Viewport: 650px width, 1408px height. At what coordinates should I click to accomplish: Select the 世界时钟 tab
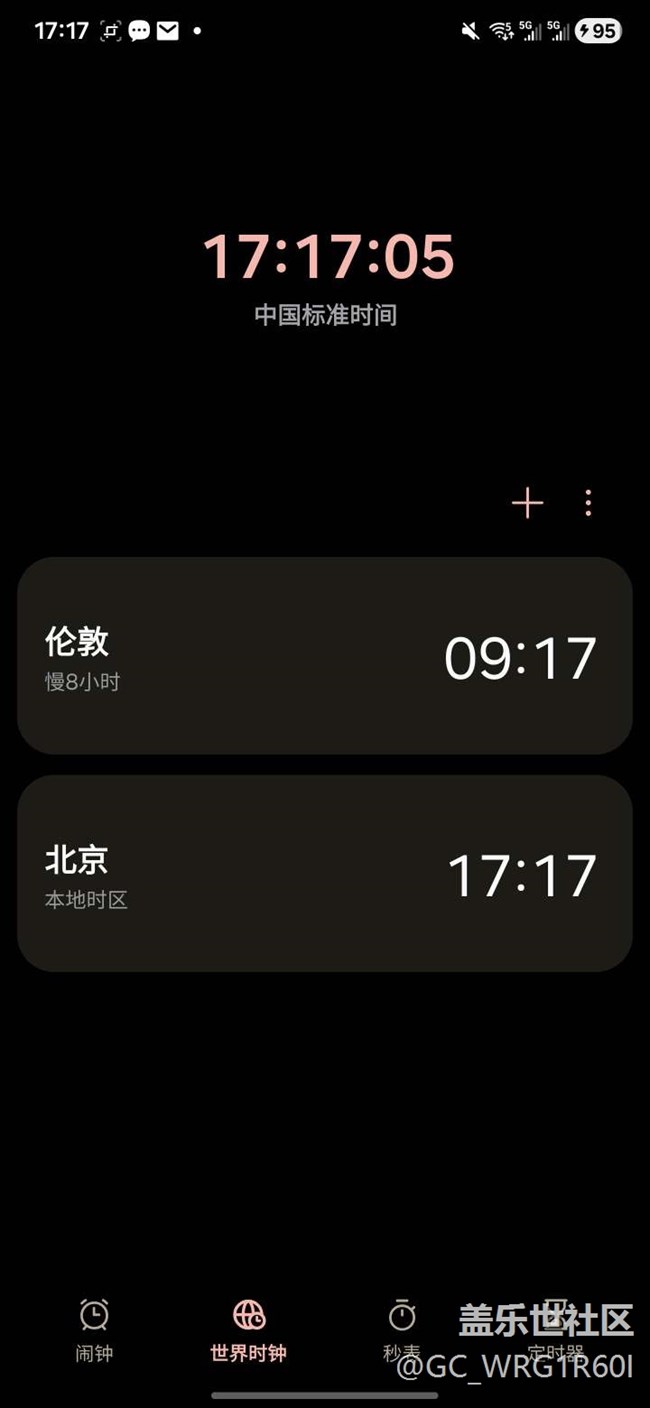point(248,1330)
